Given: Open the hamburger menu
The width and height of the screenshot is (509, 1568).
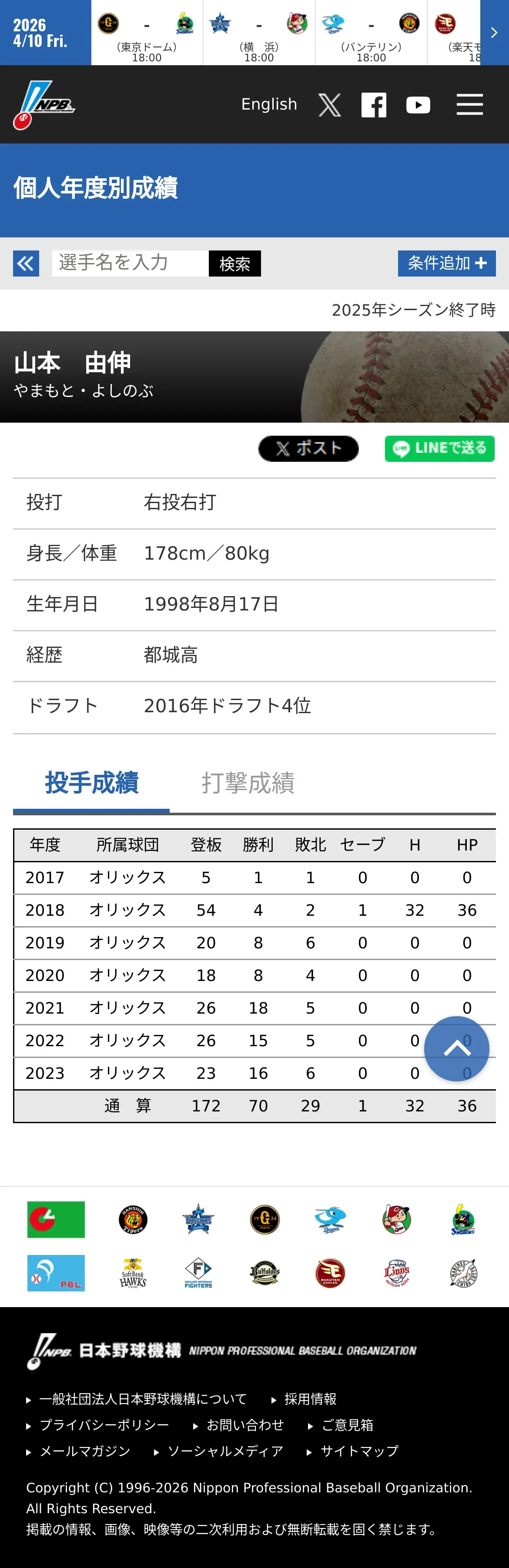Looking at the screenshot, I should [469, 105].
